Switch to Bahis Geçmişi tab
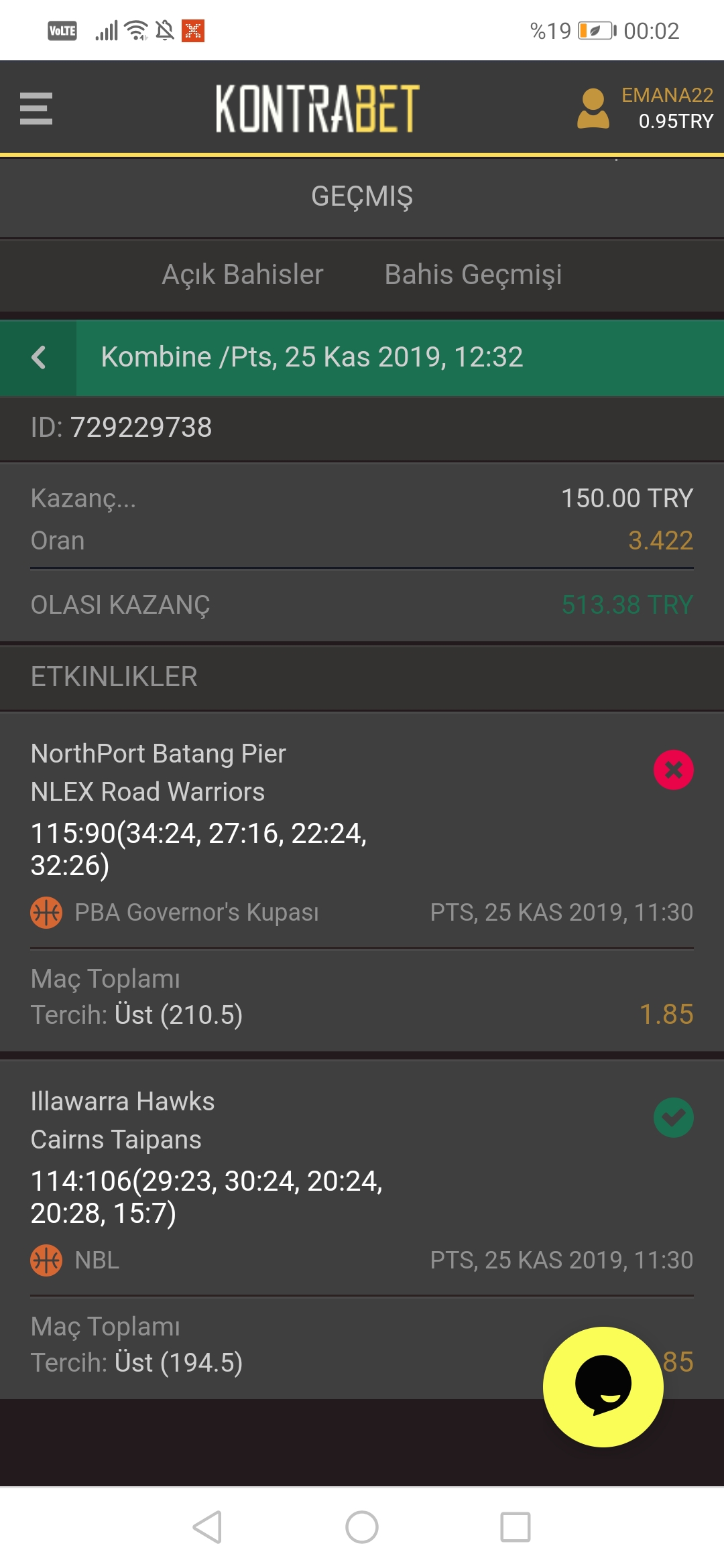This screenshot has height=1568, width=724. (x=473, y=275)
